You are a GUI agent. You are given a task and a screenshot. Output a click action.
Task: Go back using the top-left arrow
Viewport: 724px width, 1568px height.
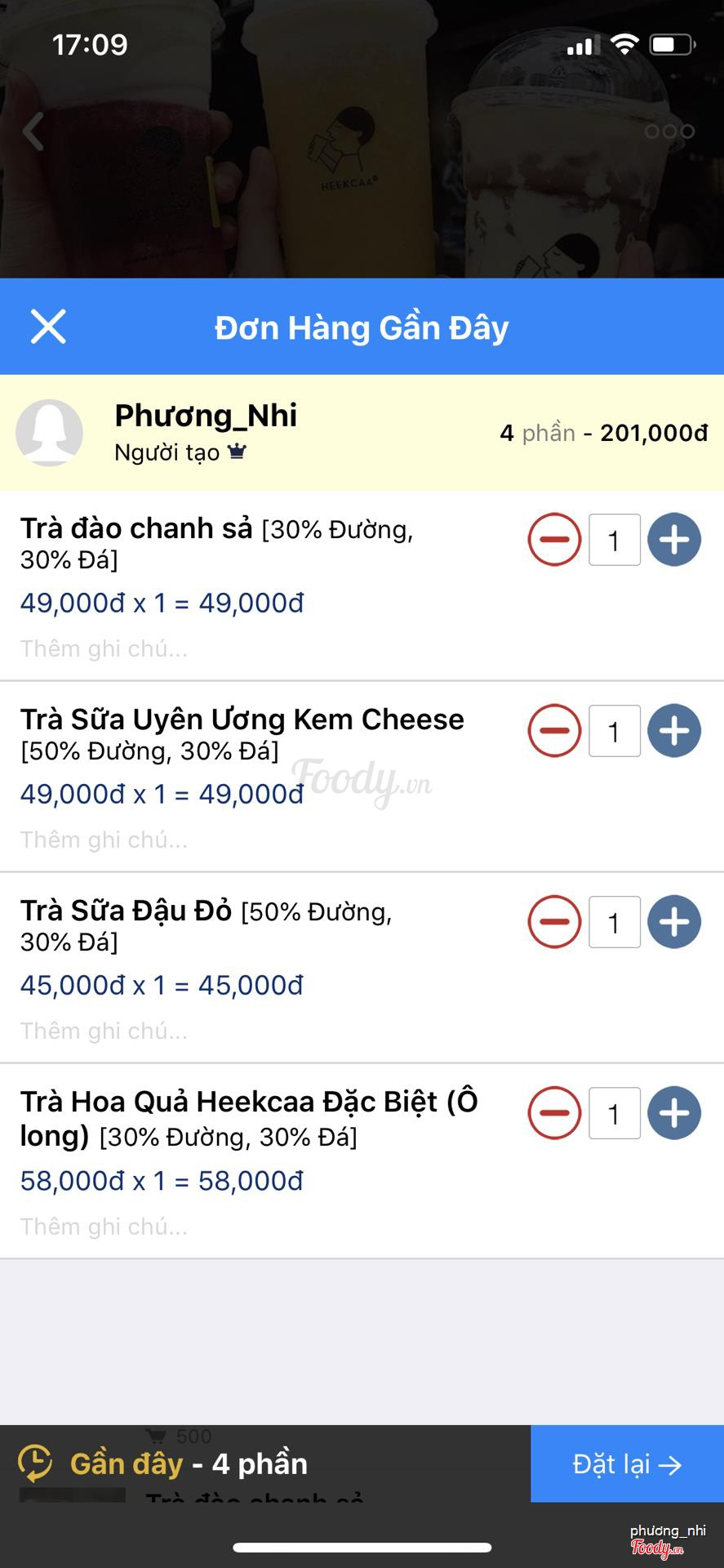pos(33,131)
